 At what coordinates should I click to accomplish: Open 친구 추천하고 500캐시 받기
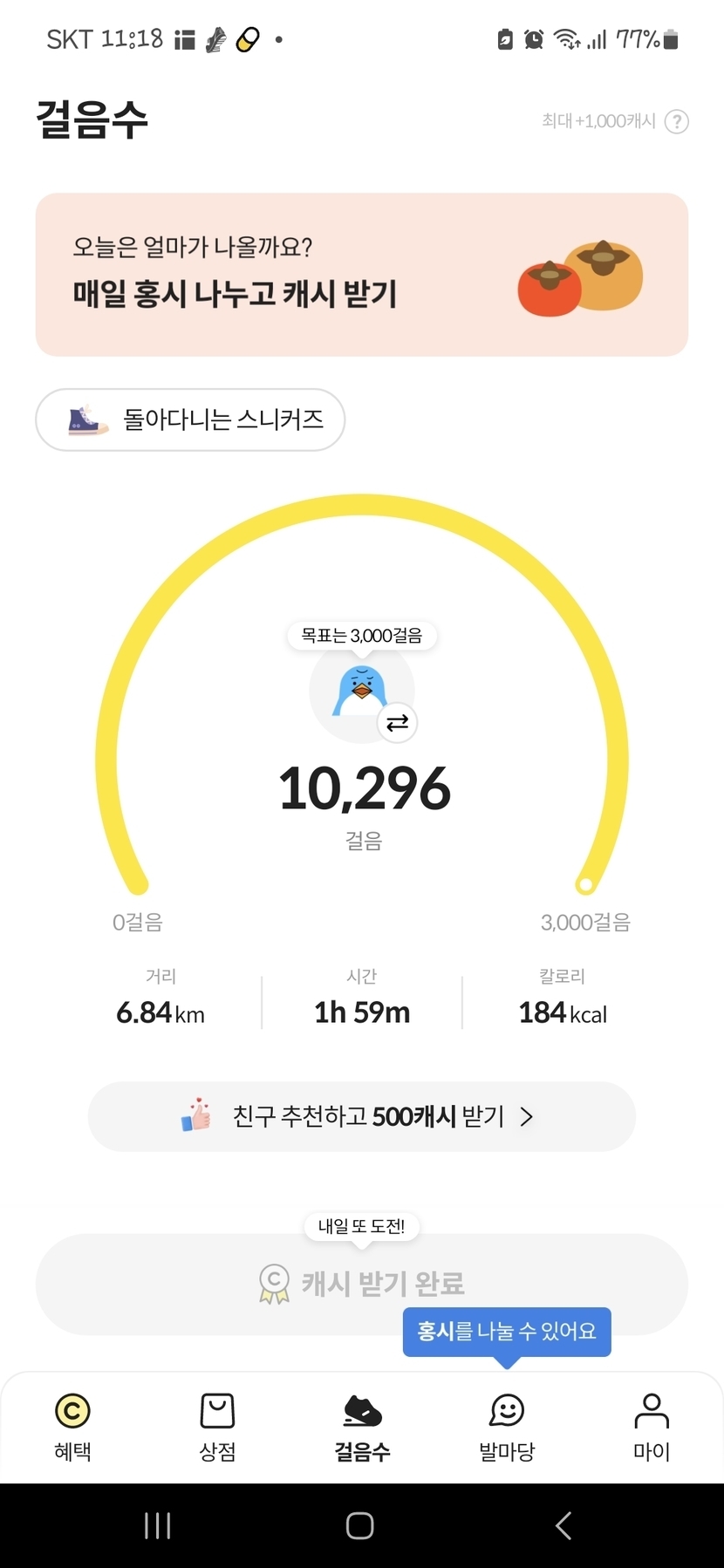click(x=361, y=1116)
